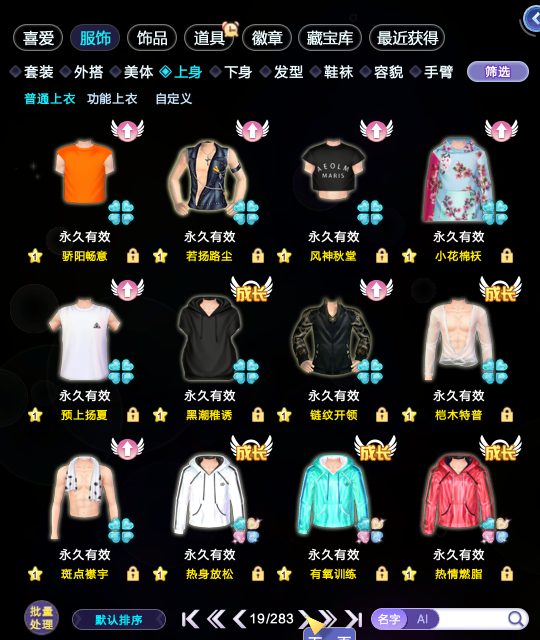Screen dimensions: 540x640
Task: Tap the name search magnifier icon
Action: [x=516, y=619]
